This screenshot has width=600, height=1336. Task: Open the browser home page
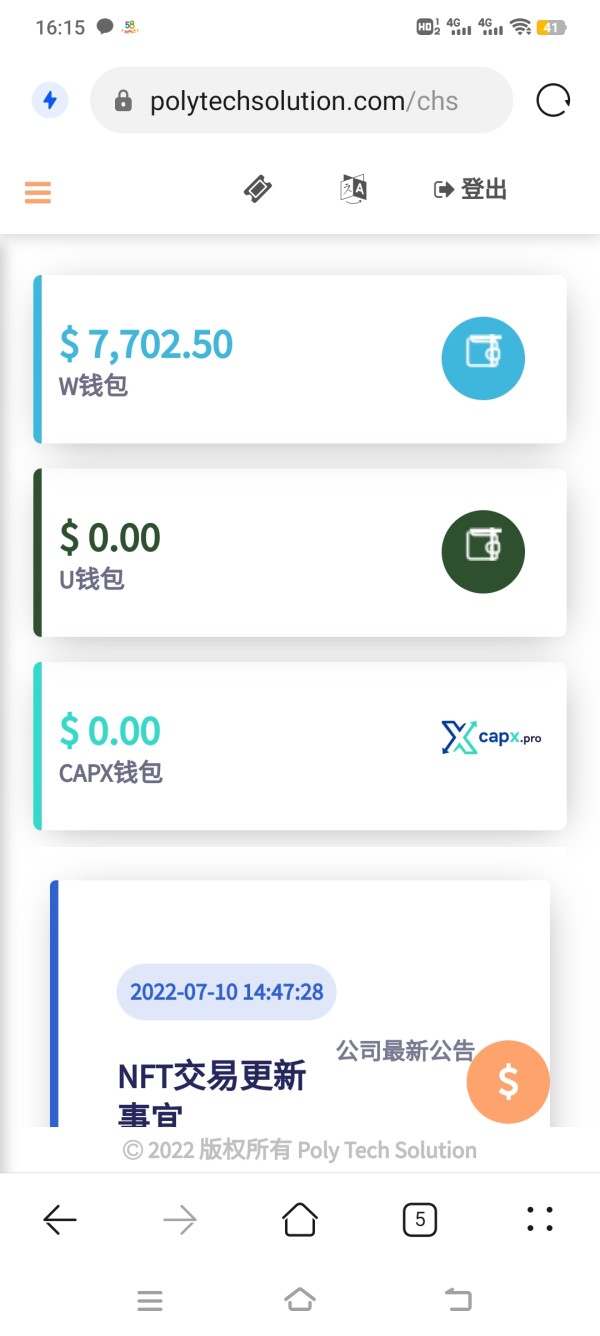tap(300, 1219)
